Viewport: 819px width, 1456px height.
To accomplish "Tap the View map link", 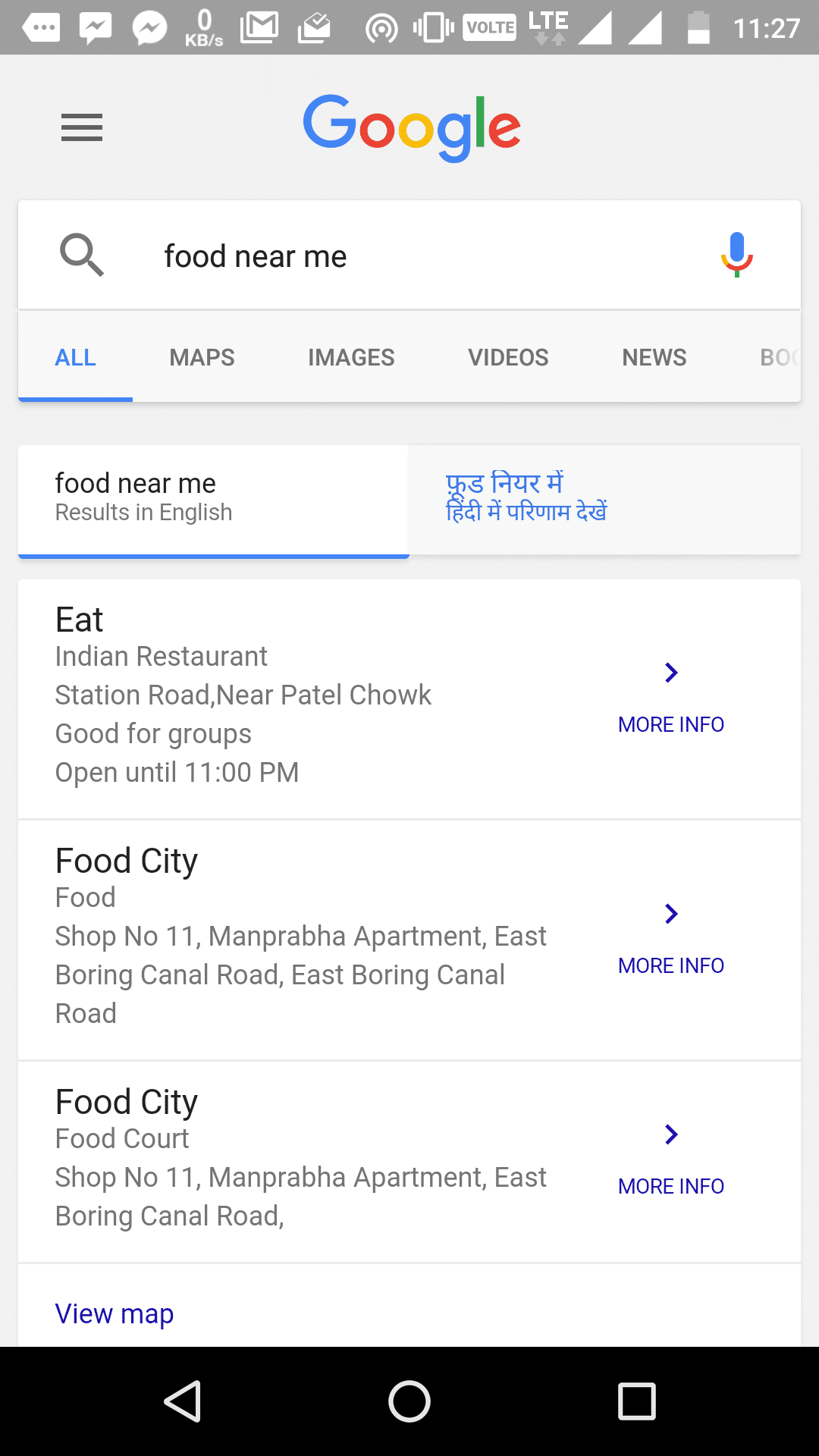I will point(115,1313).
